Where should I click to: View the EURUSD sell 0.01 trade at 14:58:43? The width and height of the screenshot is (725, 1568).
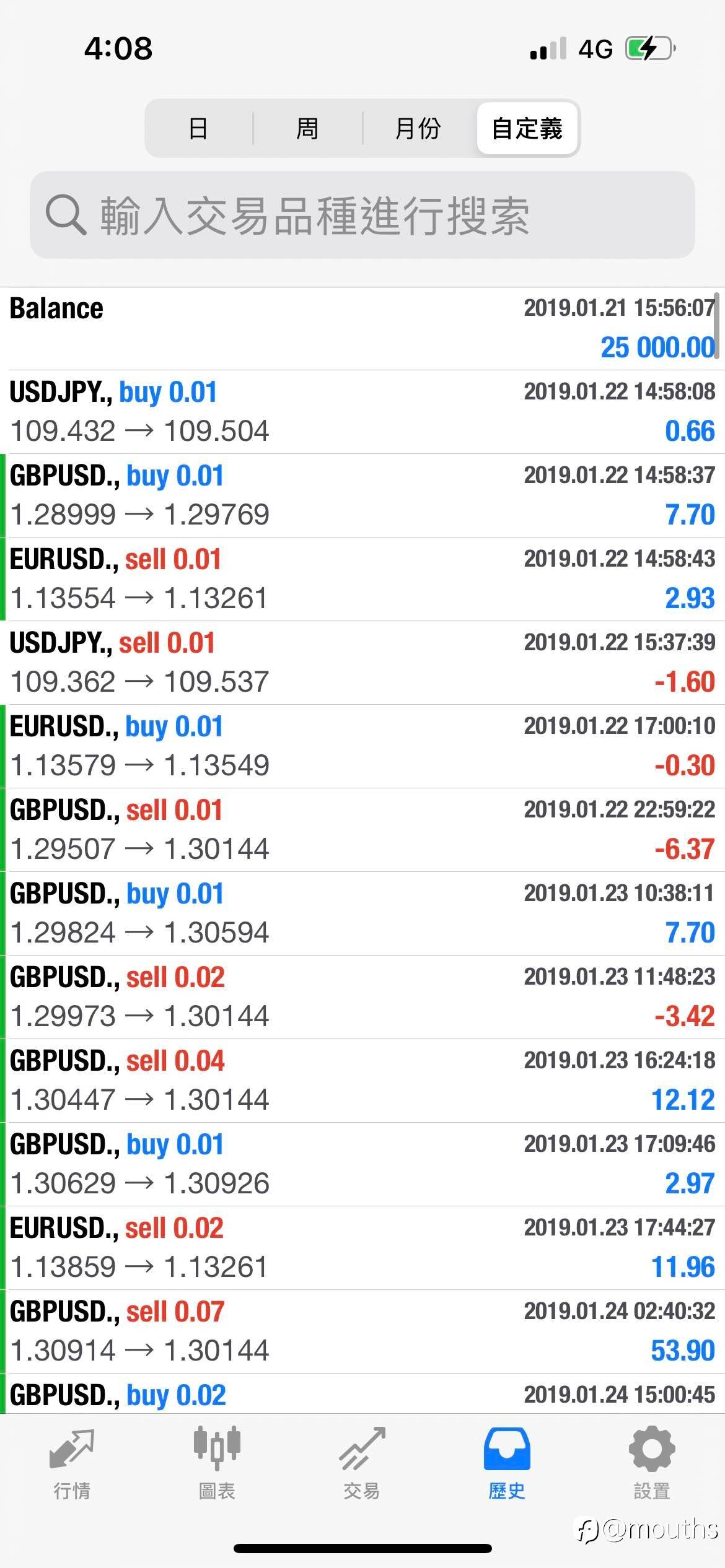tap(362, 579)
